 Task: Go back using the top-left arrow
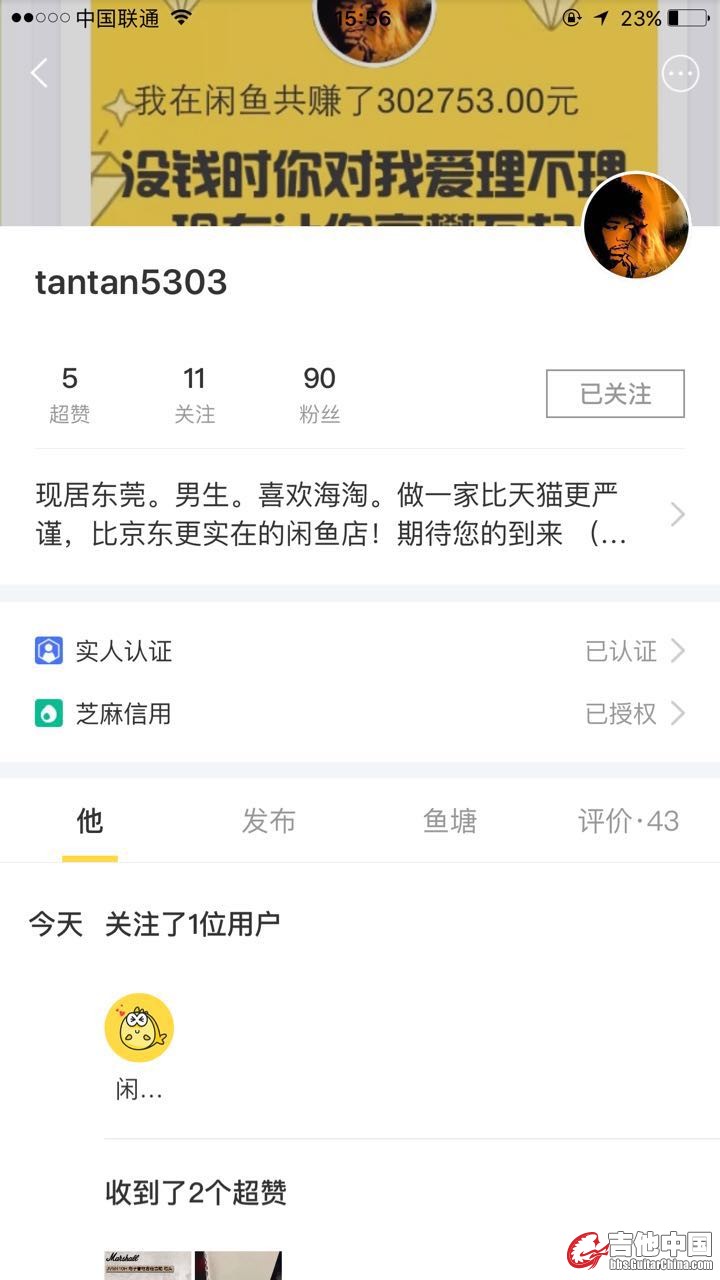tap(40, 73)
